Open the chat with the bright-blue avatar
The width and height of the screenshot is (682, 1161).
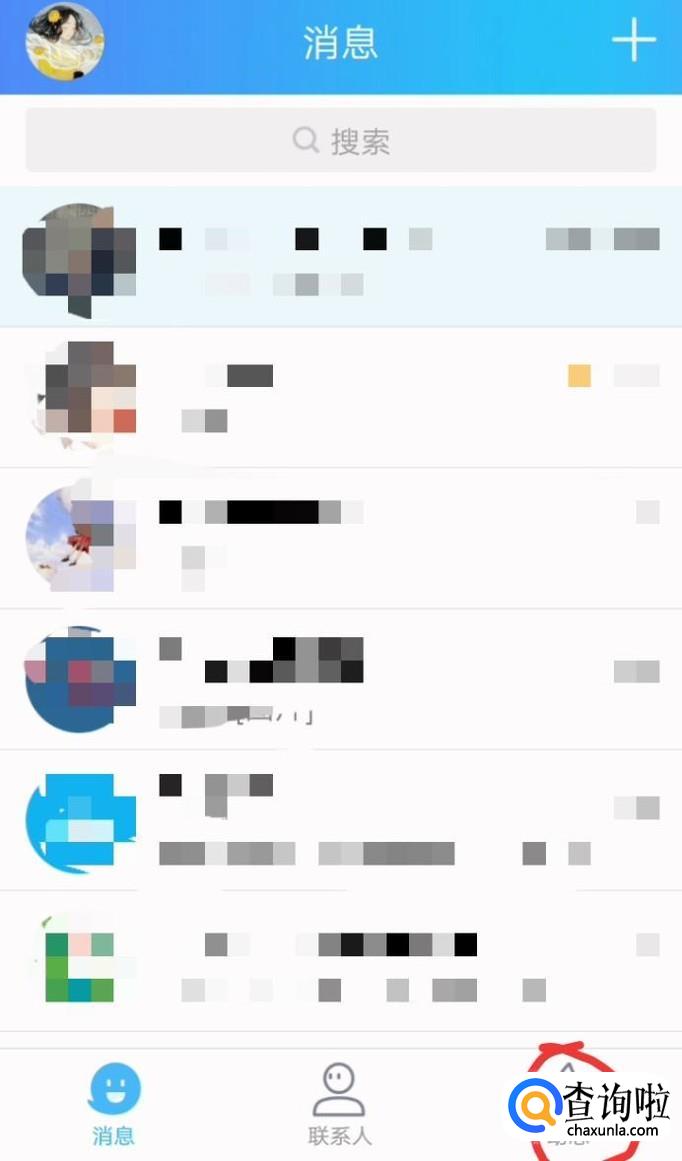coord(341,820)
